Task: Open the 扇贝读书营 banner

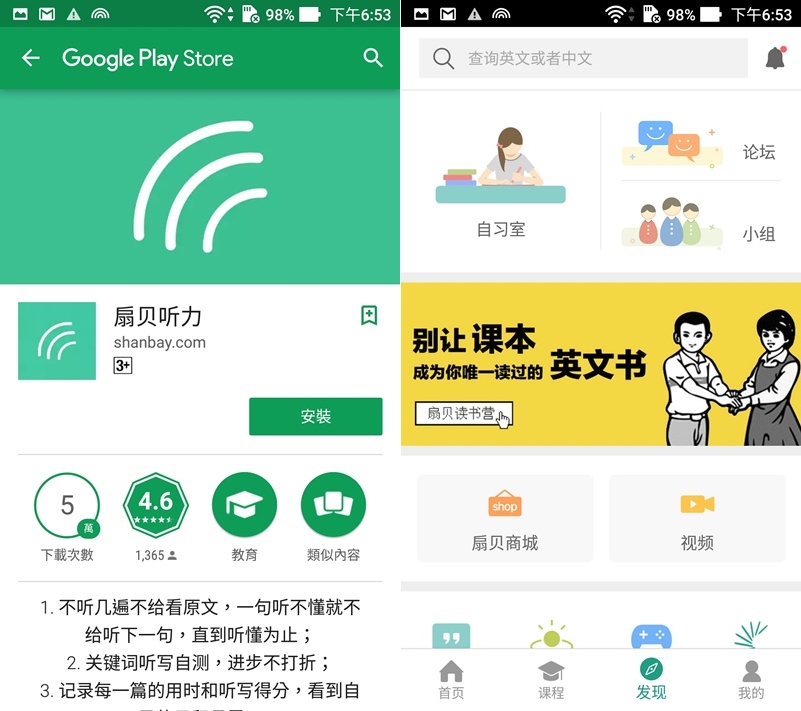Action: click(600, 364)
